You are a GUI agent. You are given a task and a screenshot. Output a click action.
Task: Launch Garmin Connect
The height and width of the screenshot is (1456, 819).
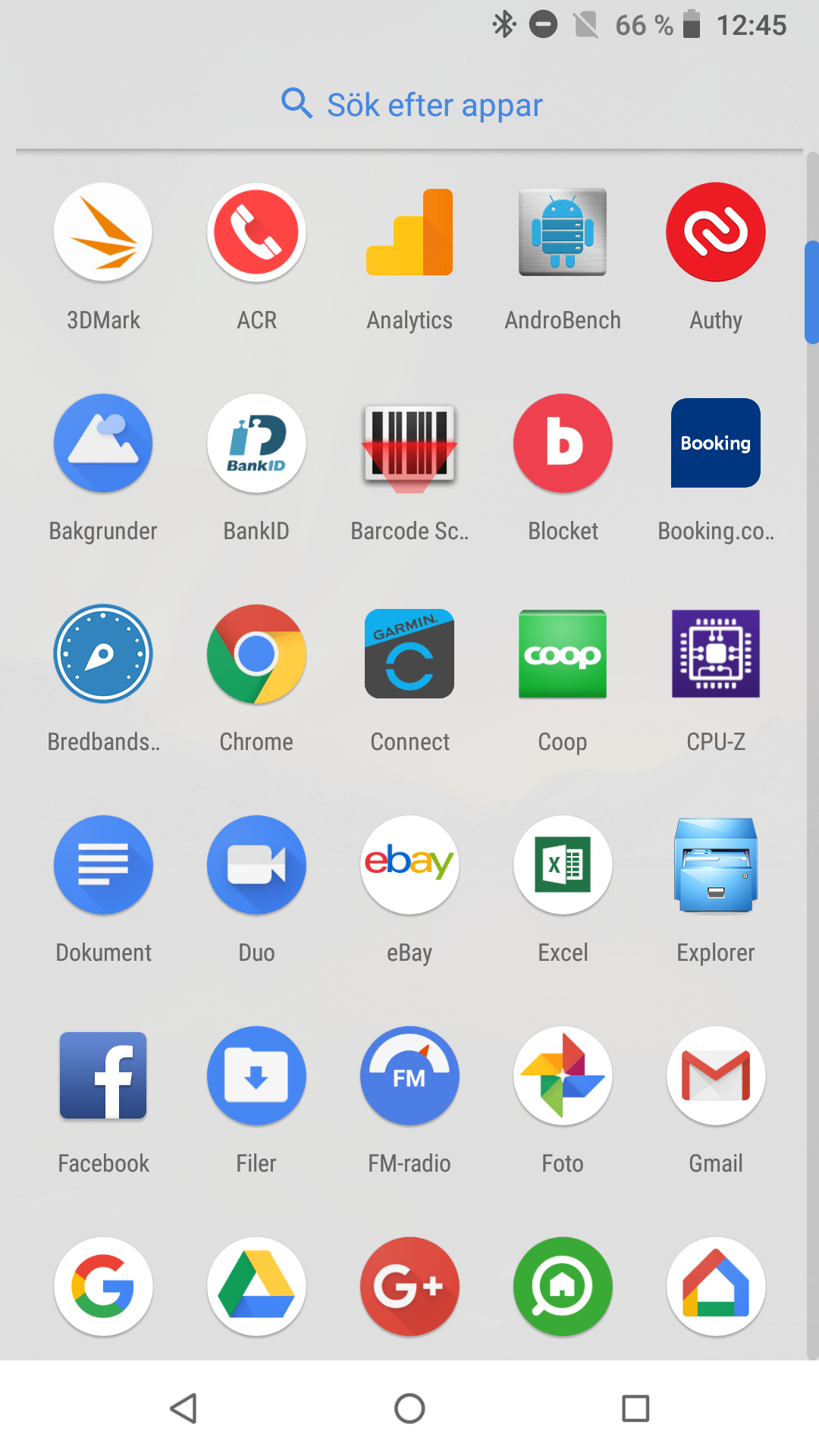(x=409, y=654)
